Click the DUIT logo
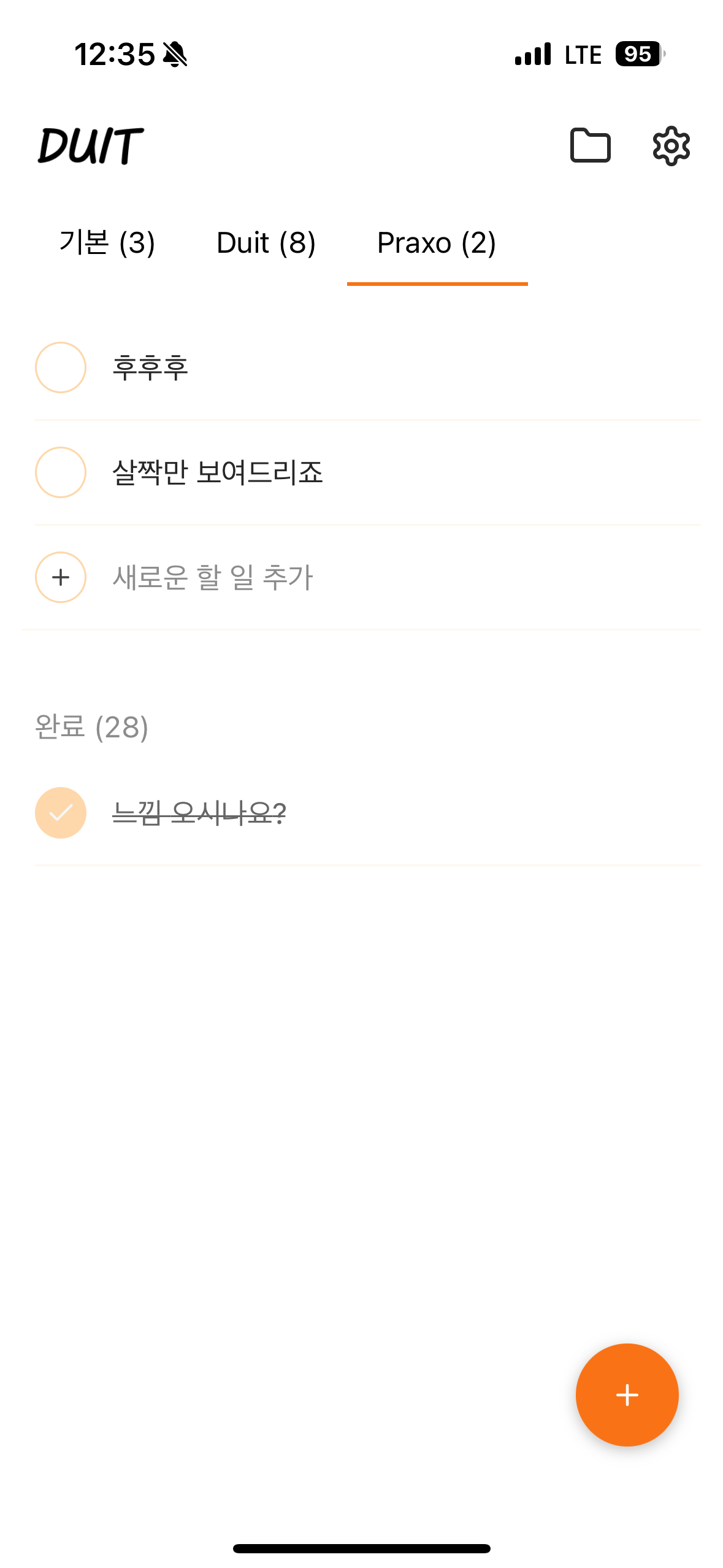 coord(90,146)
